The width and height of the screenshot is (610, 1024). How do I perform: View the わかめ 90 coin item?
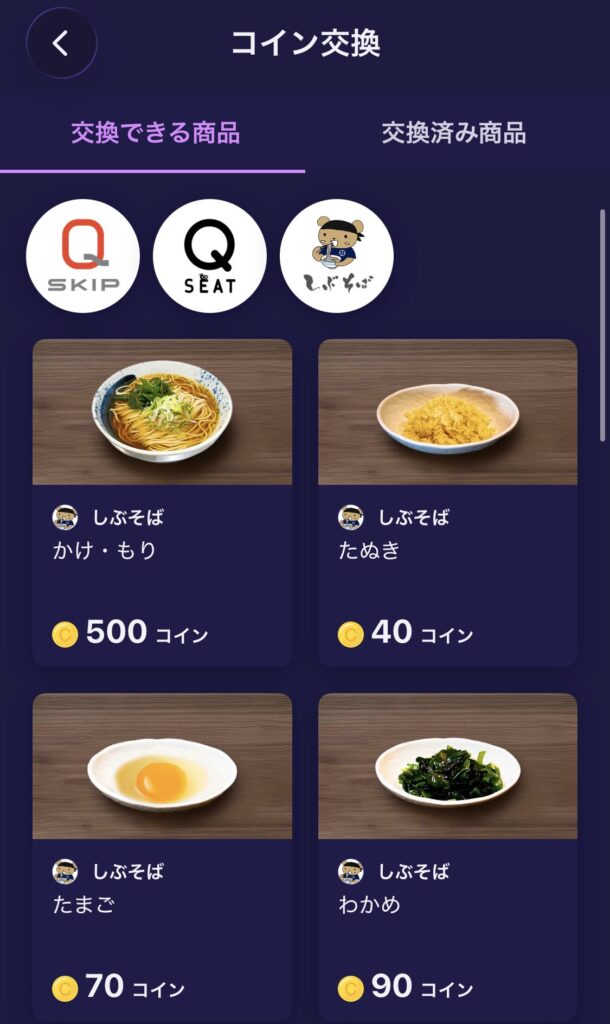point(447,856)
